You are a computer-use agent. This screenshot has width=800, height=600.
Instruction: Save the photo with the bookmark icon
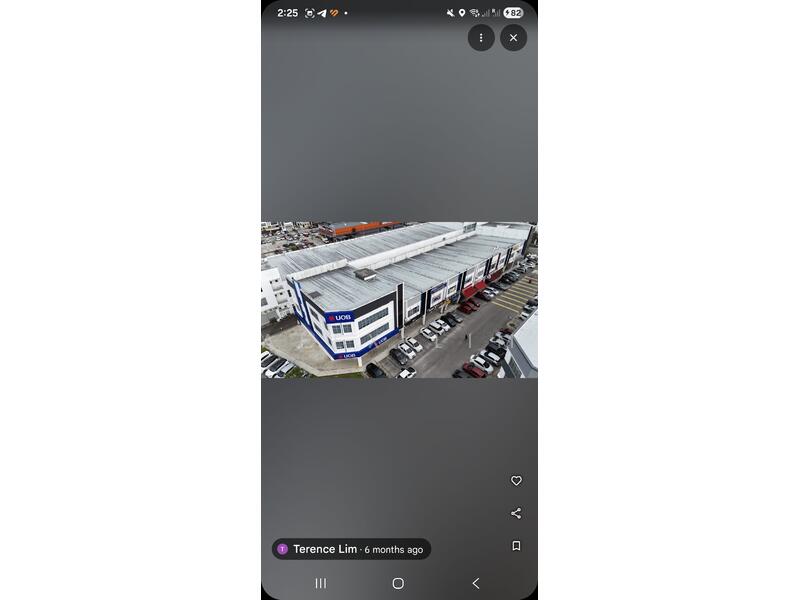[x=516, y=546]
